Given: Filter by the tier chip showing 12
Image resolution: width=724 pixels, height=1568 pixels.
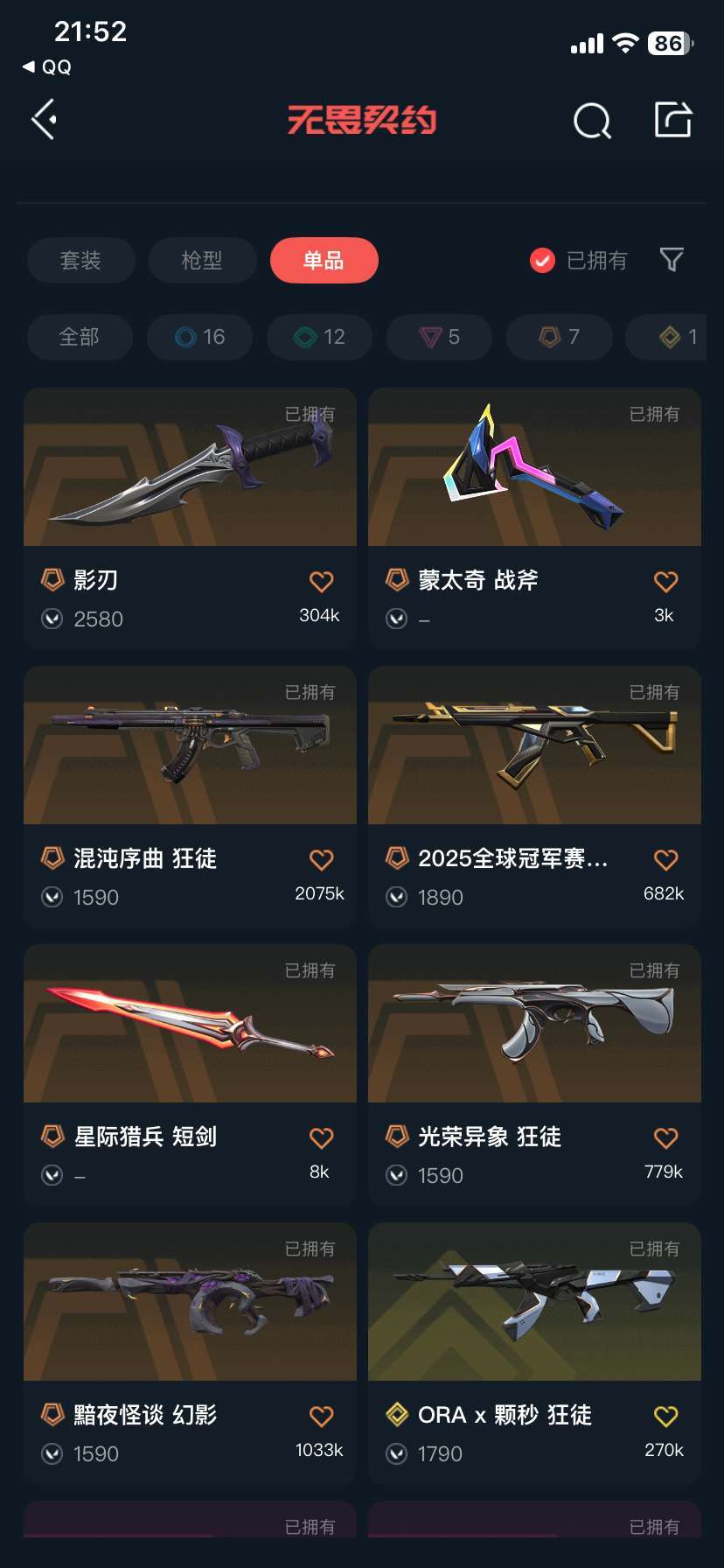Looking at the screenshot, I should click(x=320, y=337).
